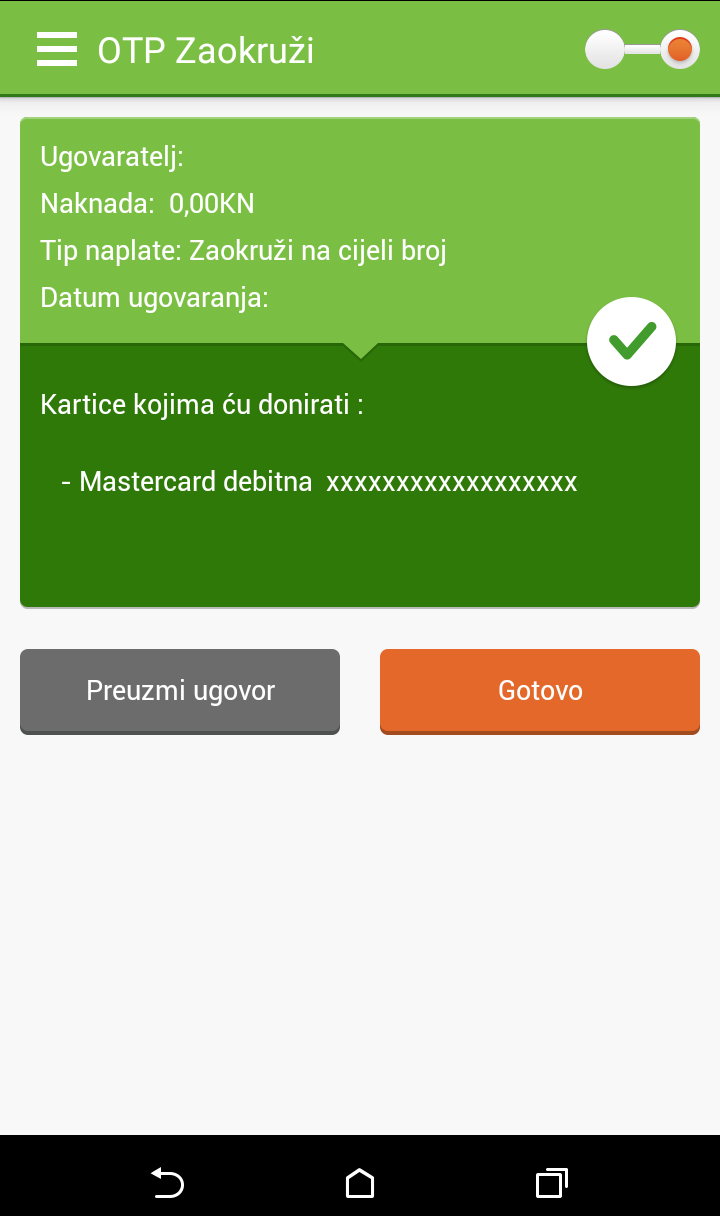Screen dimensions: 720x1216
Task: Go to the home screen
Action: (360, 1183)
